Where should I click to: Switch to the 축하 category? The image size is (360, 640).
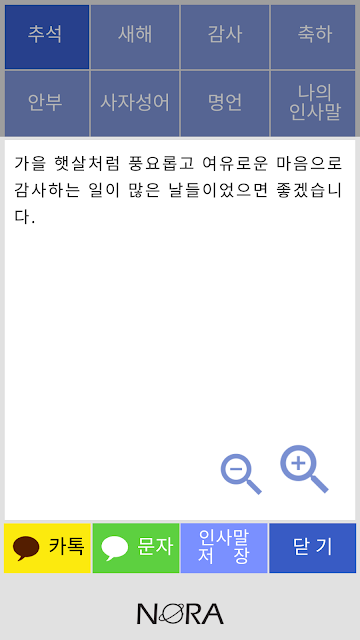[313, 37]
